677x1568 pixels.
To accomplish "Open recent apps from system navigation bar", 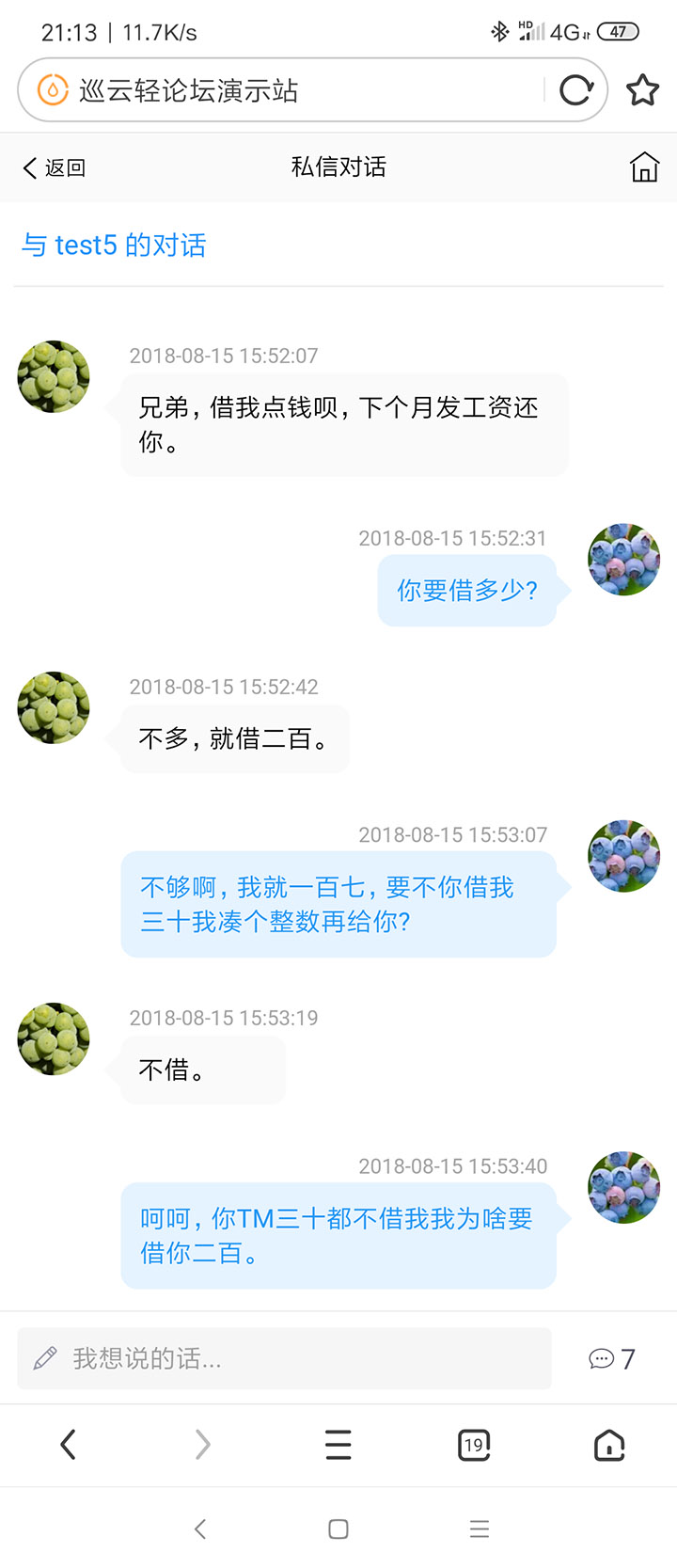I will click(x=480, y=1528).
